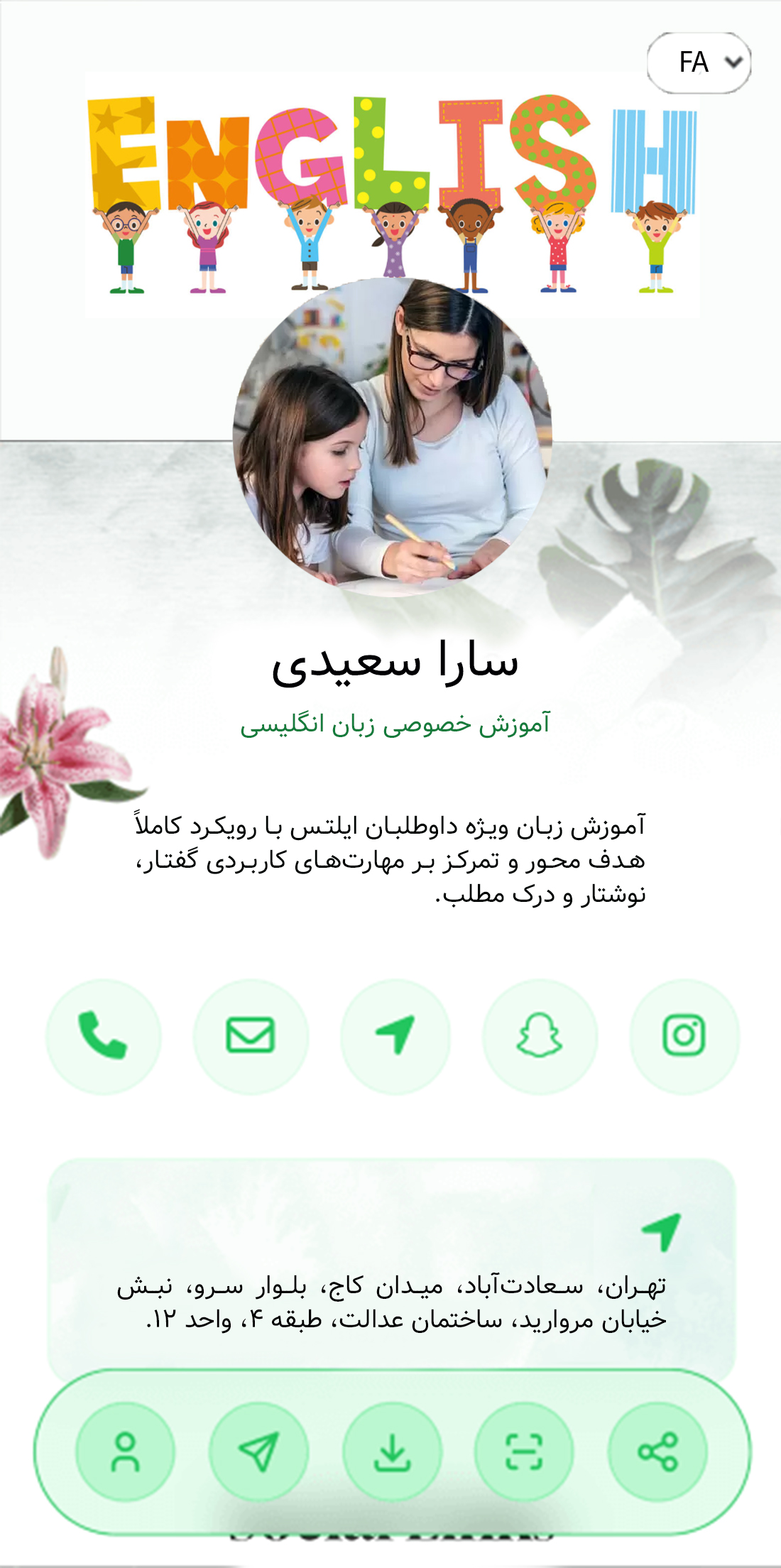Viewport: 781px width, 1568px height.
Task: Call Sara Saeedi via phone icon
Action: point(103,1036)
